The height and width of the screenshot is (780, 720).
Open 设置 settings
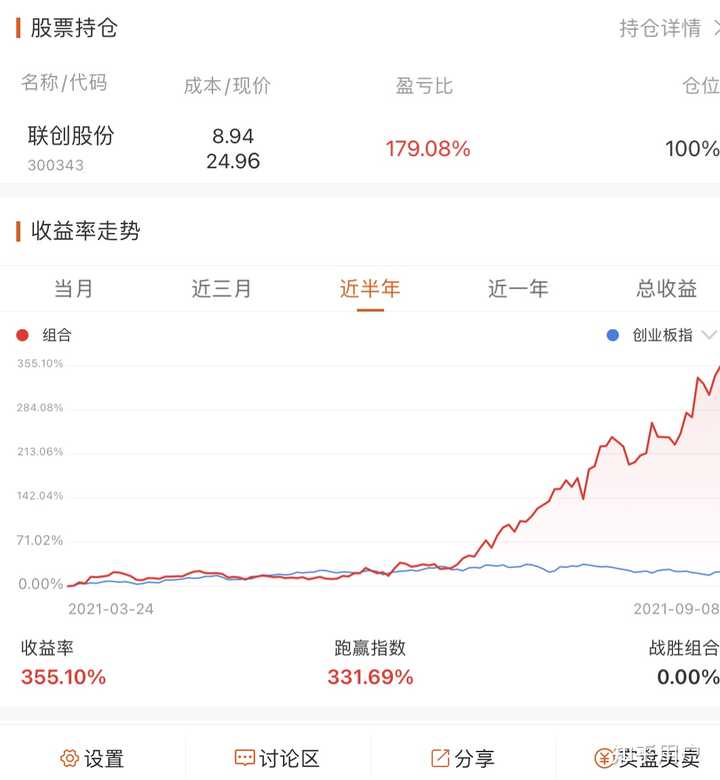(92, 758)
